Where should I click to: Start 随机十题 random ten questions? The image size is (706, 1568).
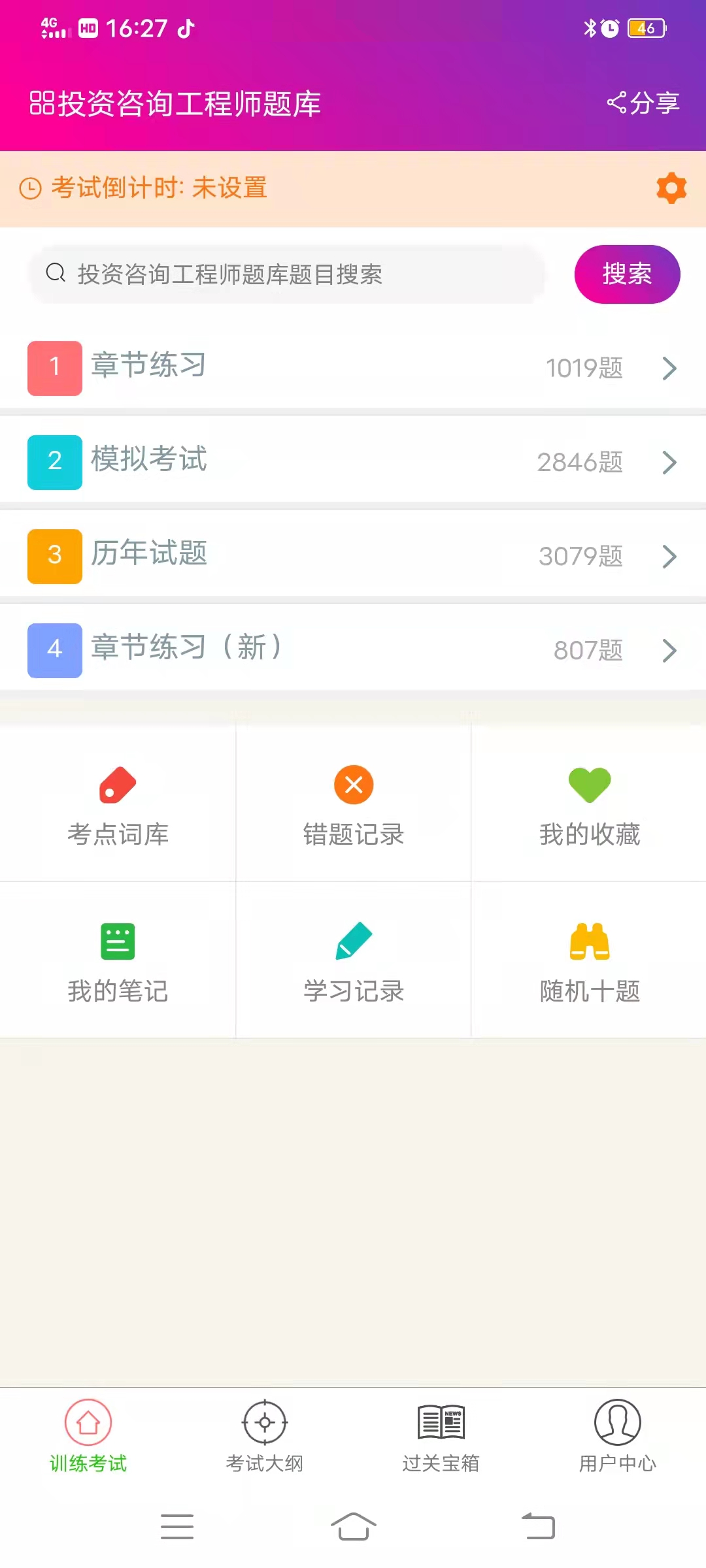pyautogui.click(x=589, y=960)
